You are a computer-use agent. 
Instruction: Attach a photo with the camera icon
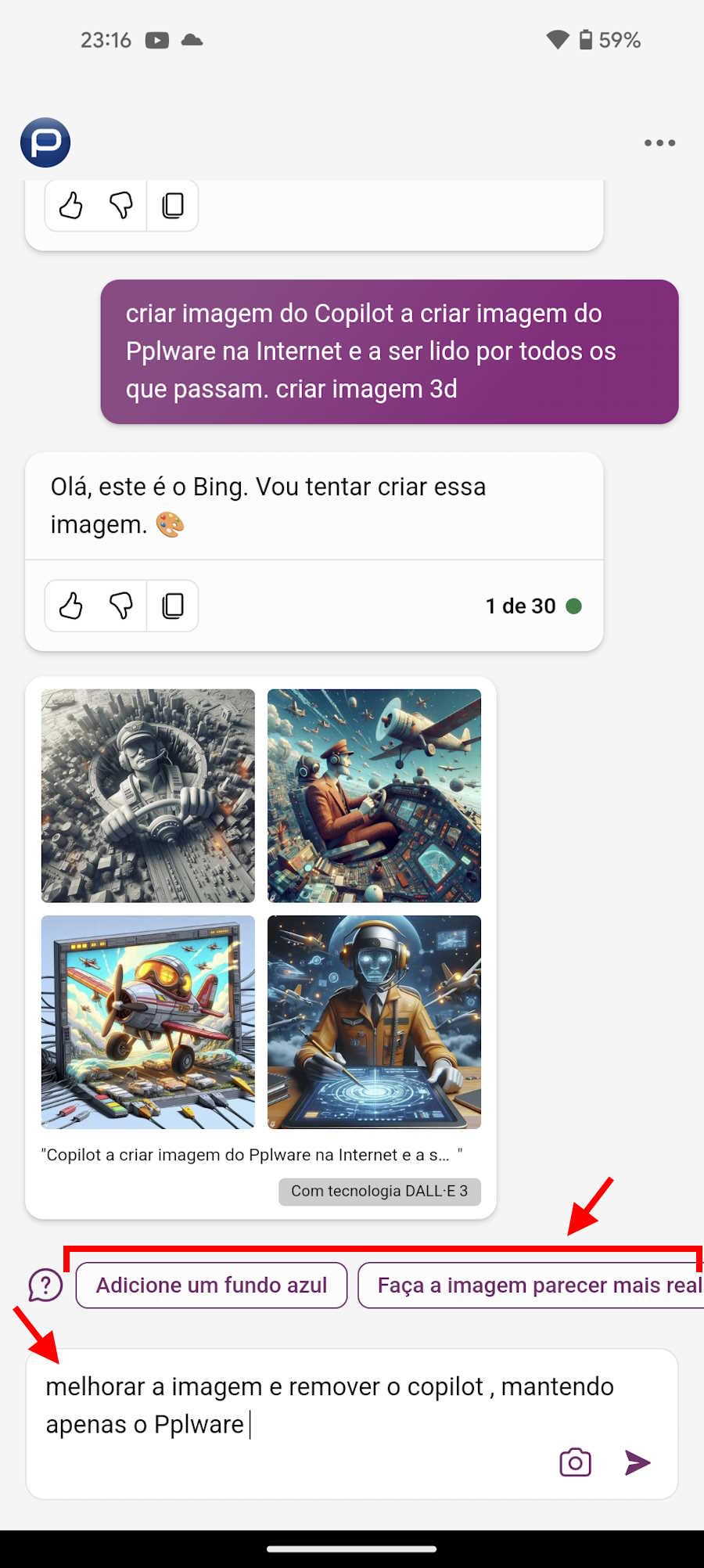pyautogui.click(x=575, y=1462)
